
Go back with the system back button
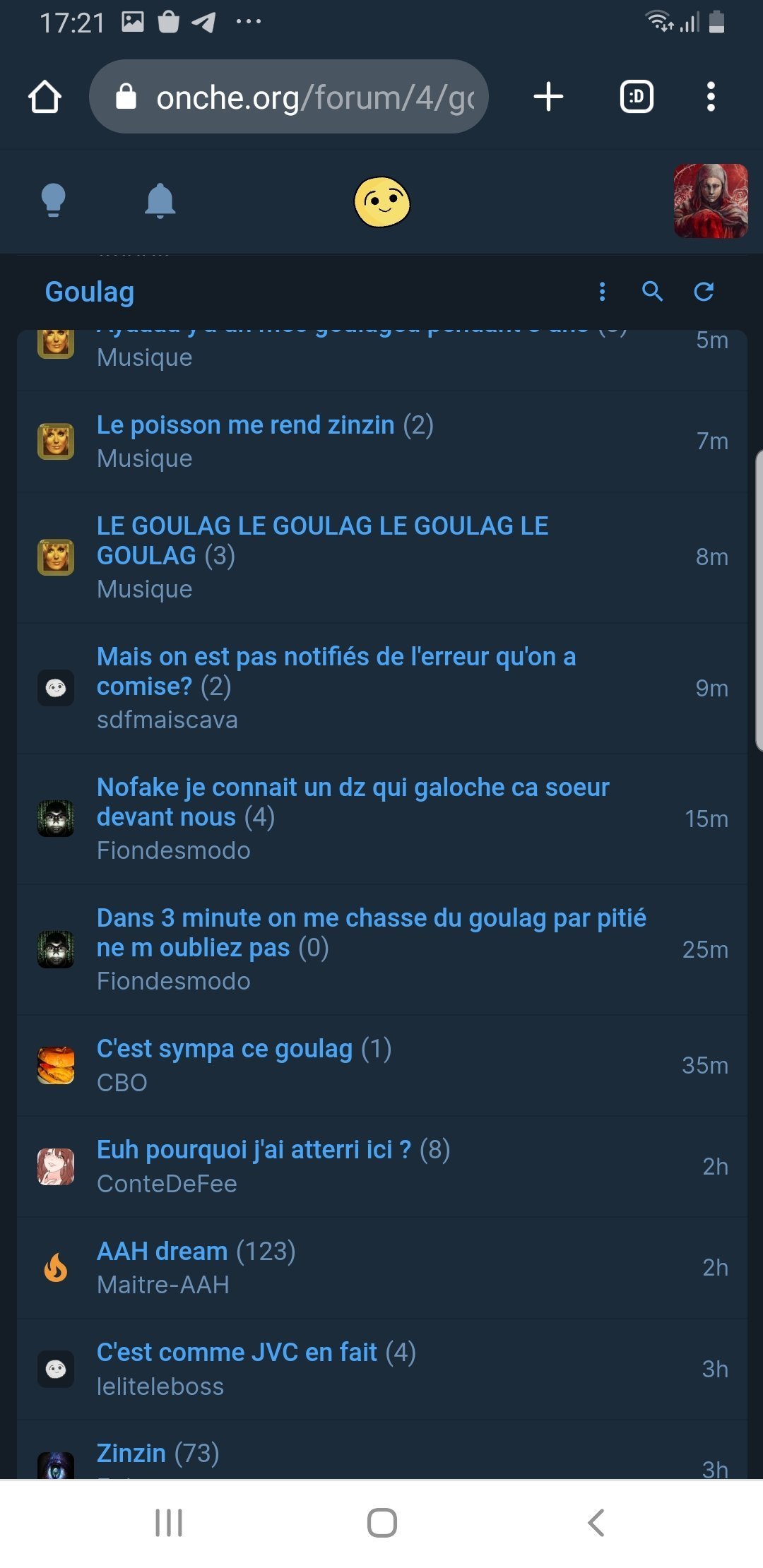[x=596, y=1523]
